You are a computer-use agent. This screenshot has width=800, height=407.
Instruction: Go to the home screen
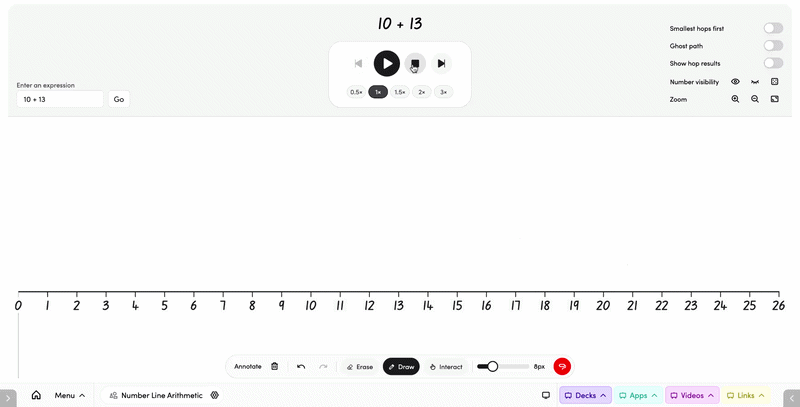[x=36, y=395]
